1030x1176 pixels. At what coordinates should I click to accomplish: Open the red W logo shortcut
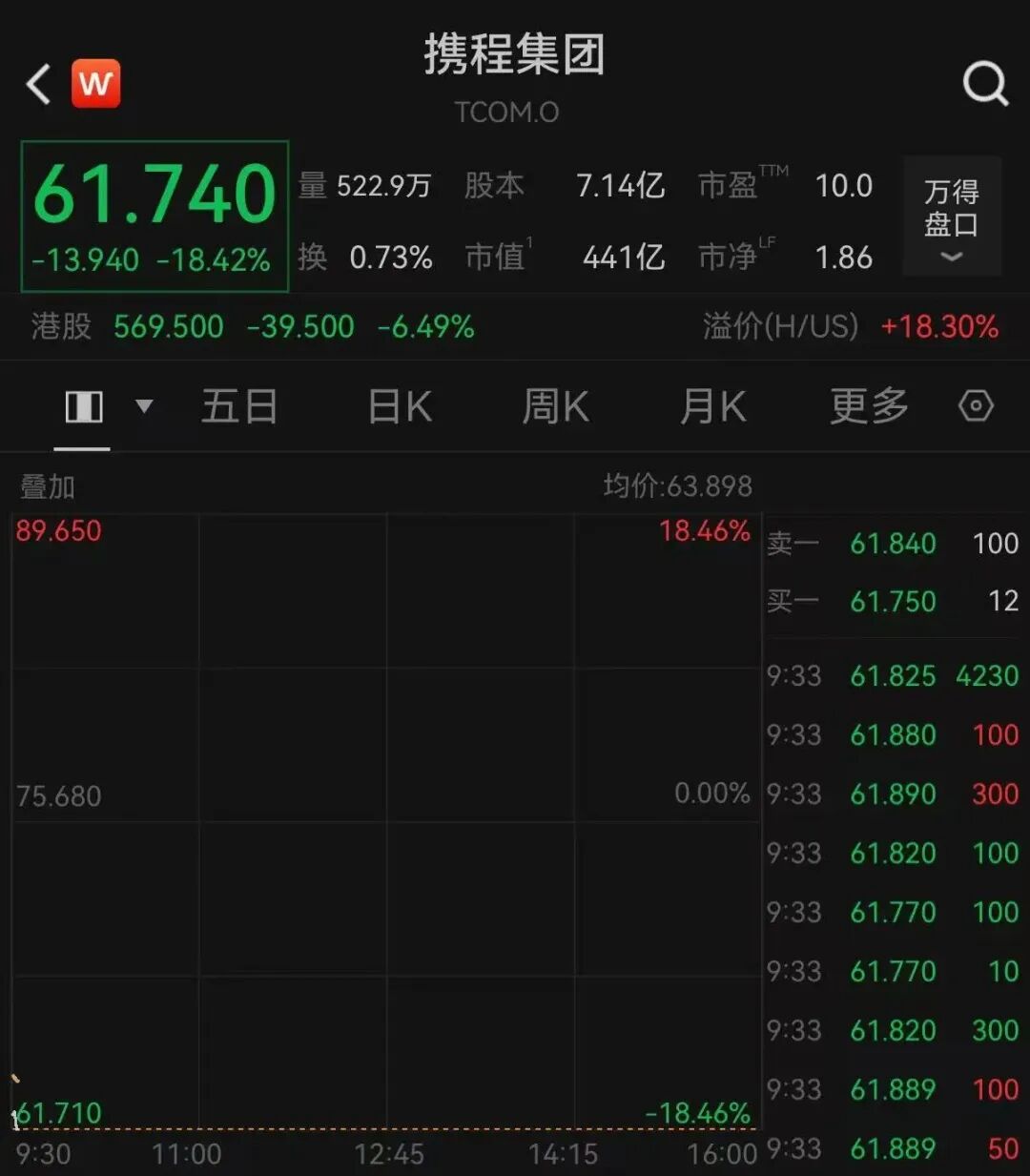(x=95, y=84)
